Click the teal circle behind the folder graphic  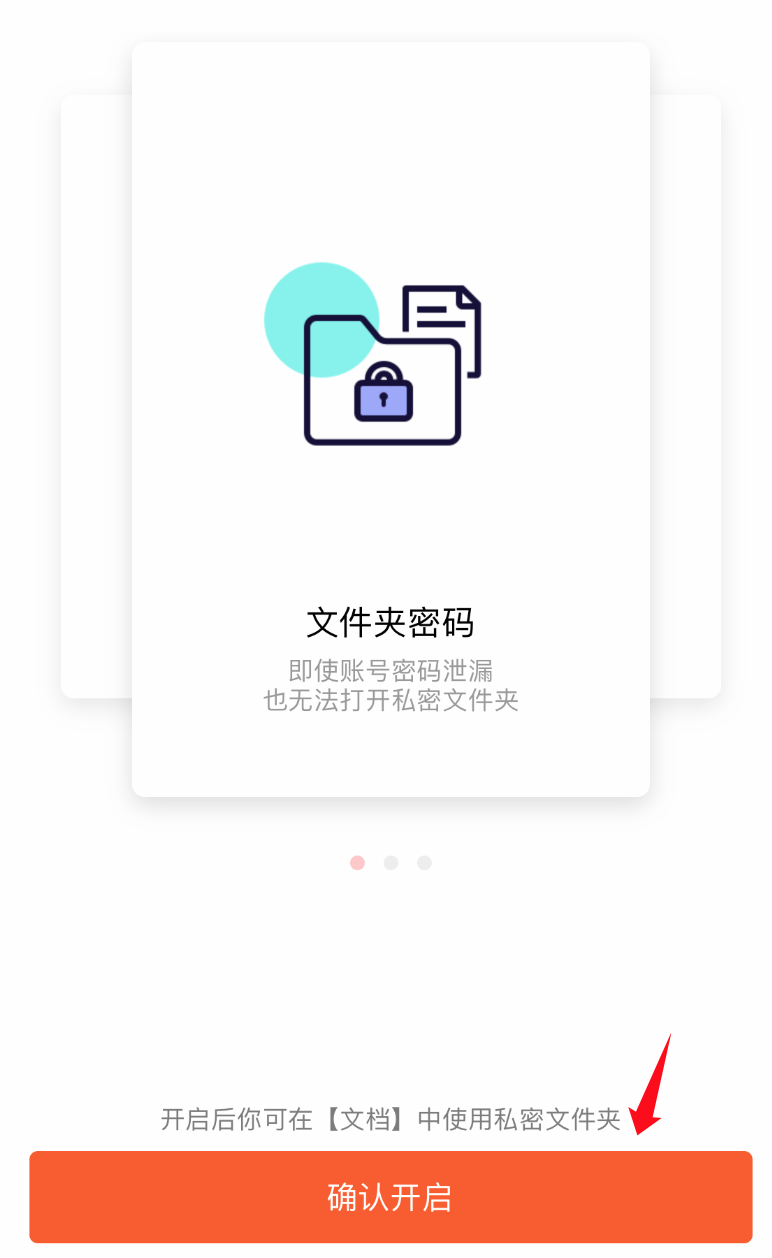(x=300, y=300)
